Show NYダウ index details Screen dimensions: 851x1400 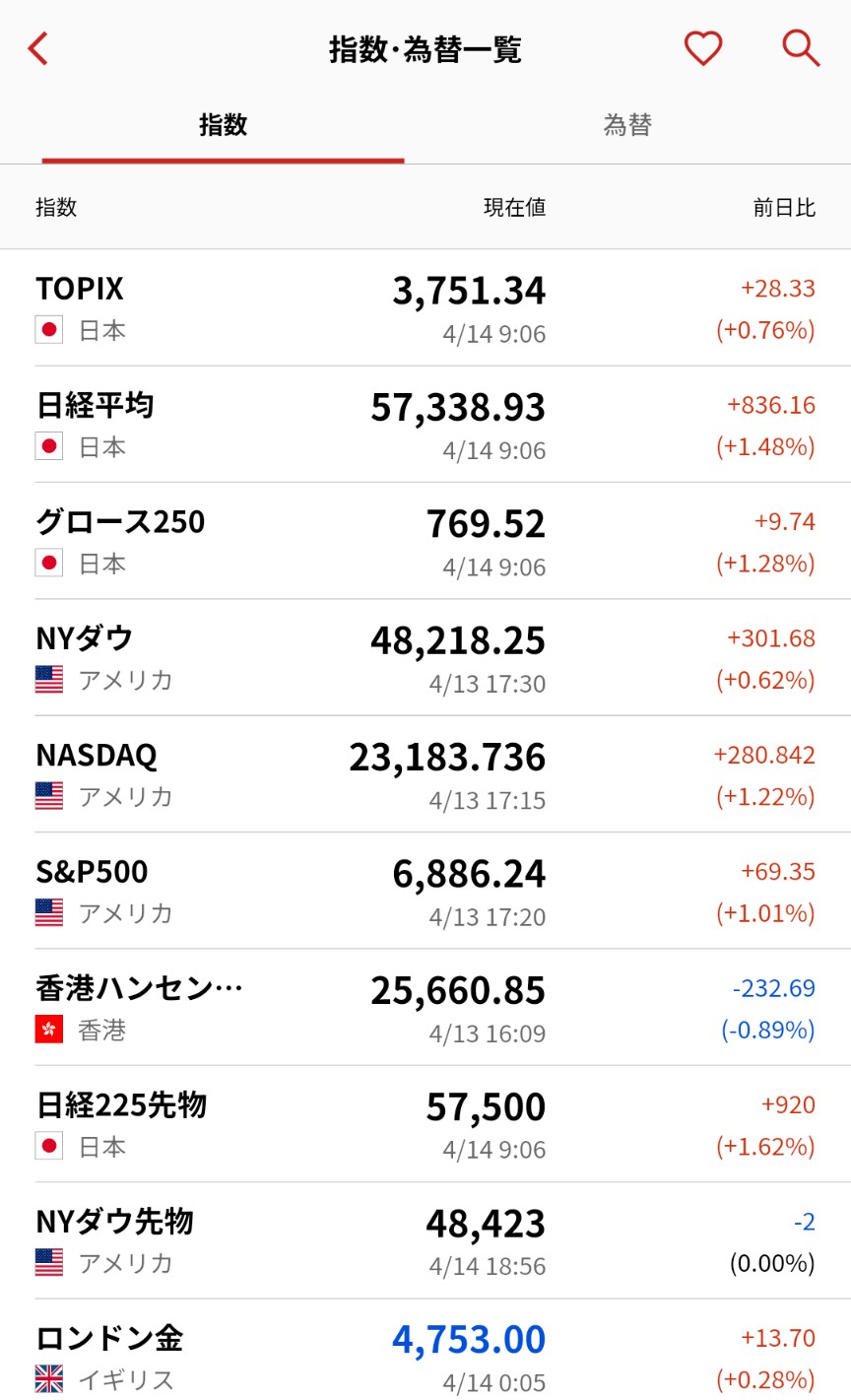point(425,657)
